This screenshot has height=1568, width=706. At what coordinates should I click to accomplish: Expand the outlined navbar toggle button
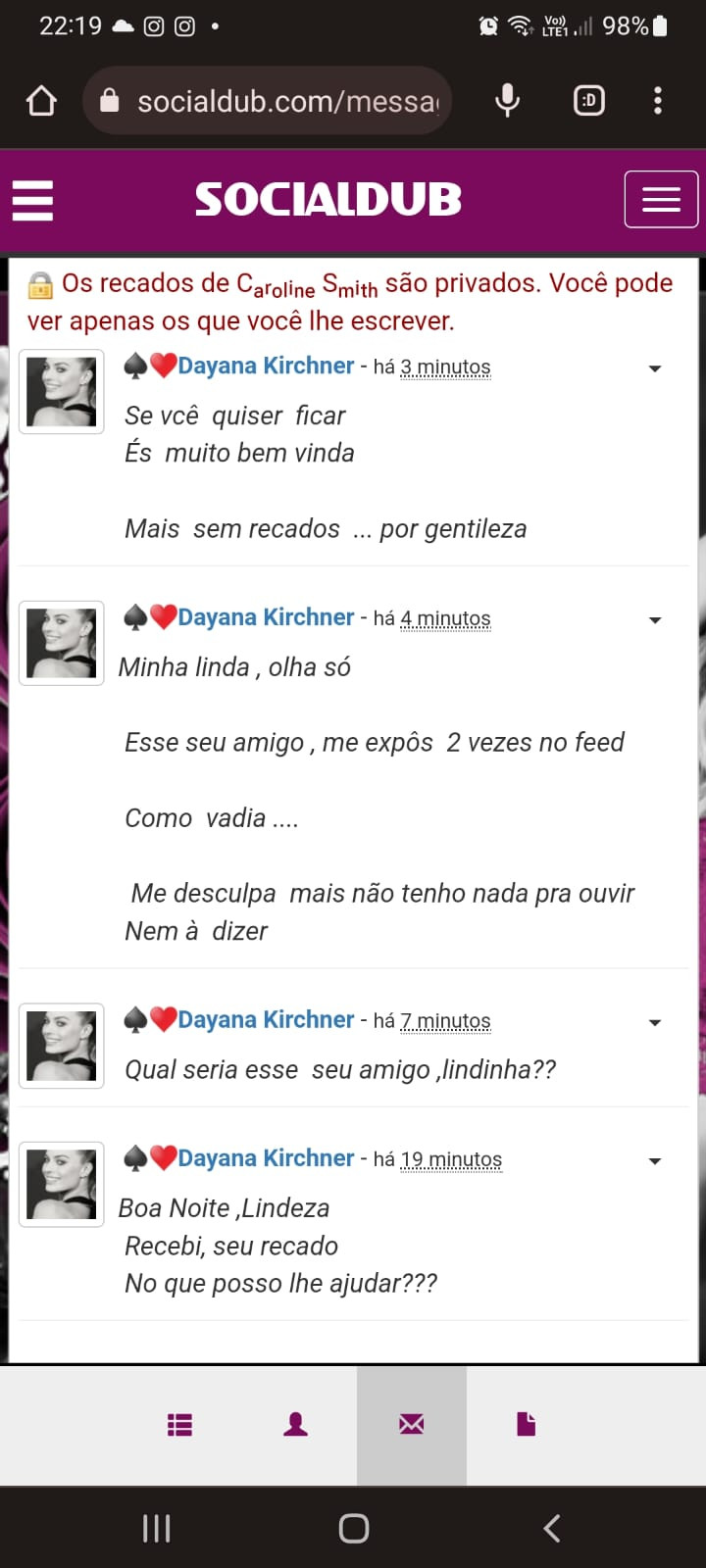(661, 200)
